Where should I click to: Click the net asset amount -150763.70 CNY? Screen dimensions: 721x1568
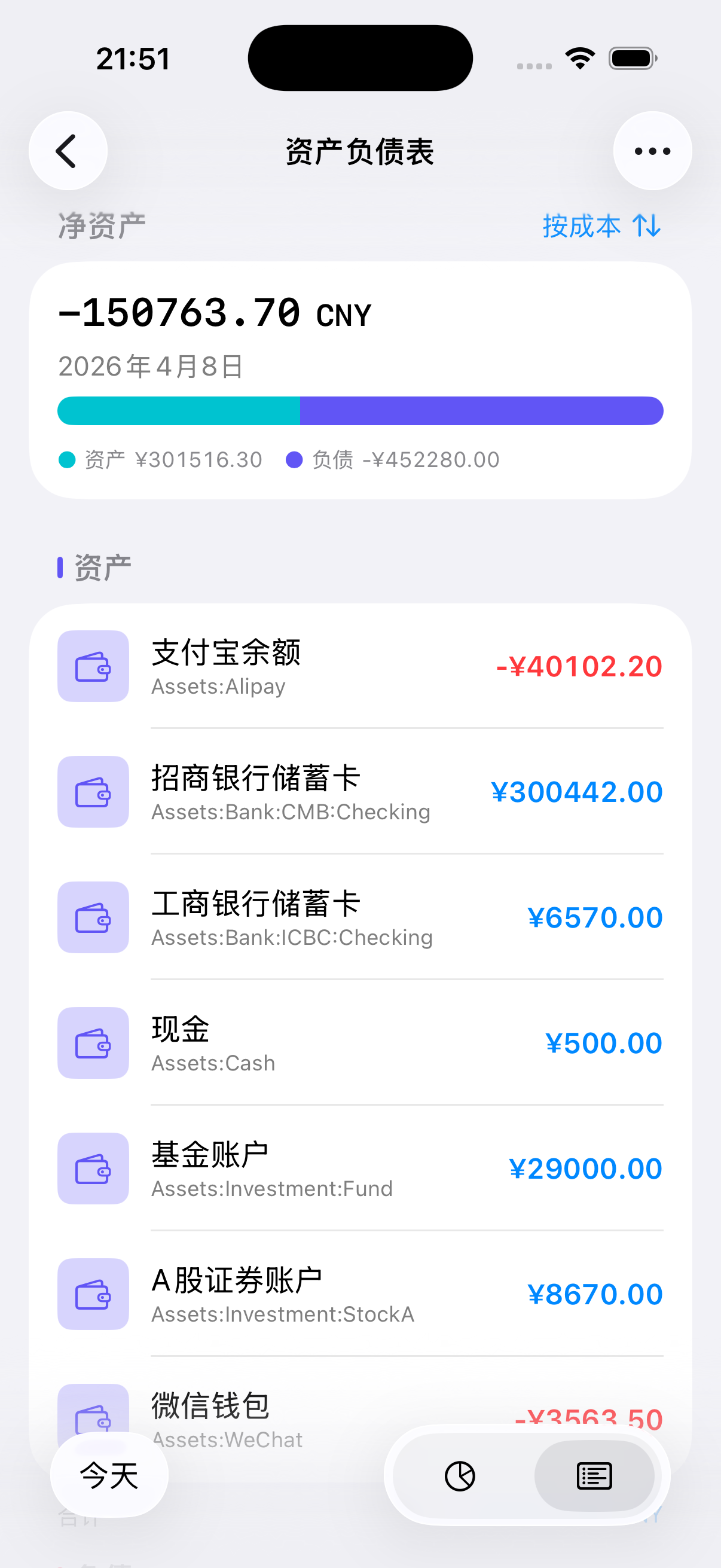point(214,312)
